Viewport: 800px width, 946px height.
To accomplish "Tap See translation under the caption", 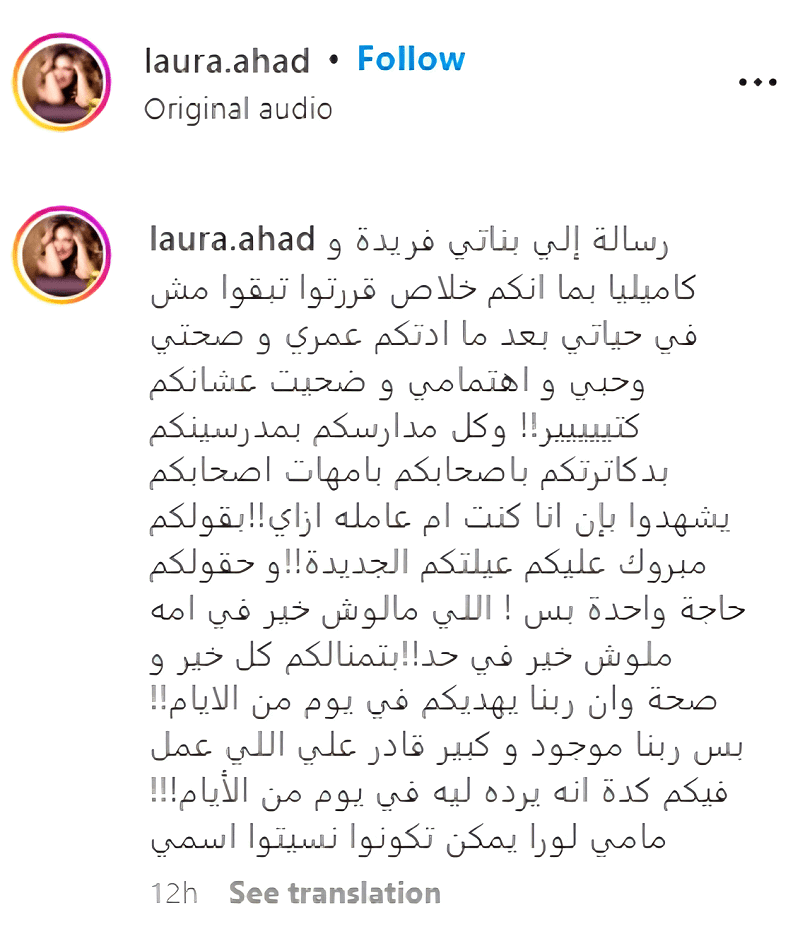I will [334, 892].
